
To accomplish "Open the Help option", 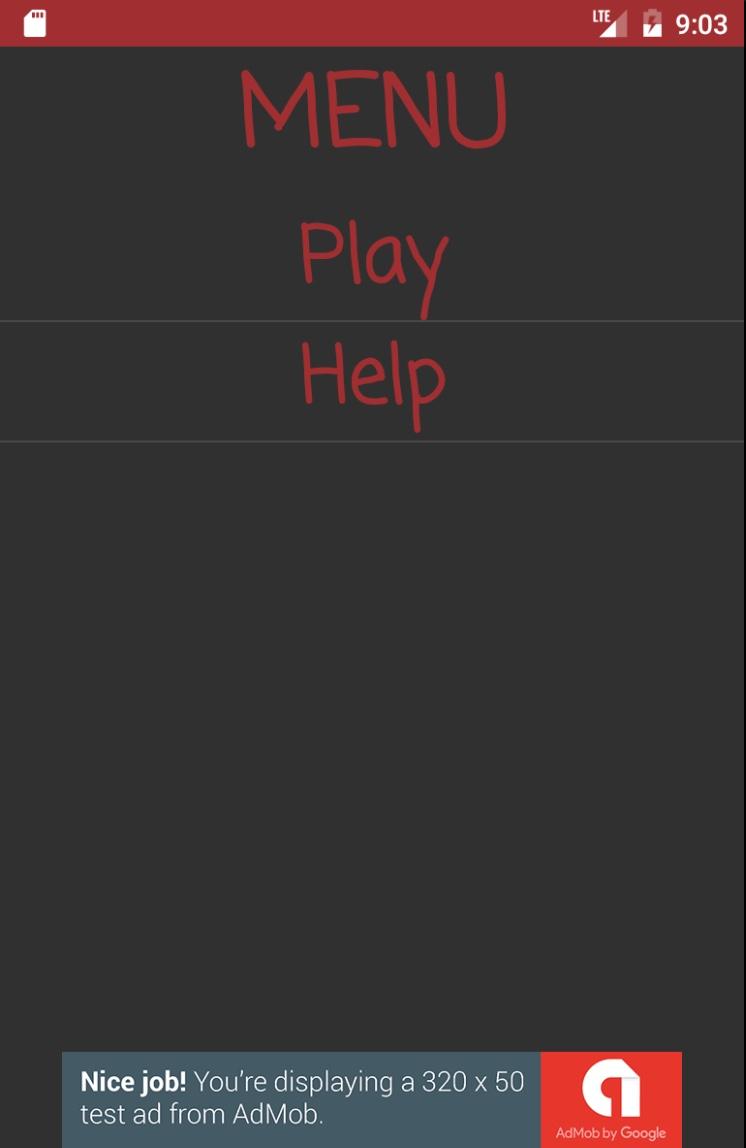I will tap(373, 380).
